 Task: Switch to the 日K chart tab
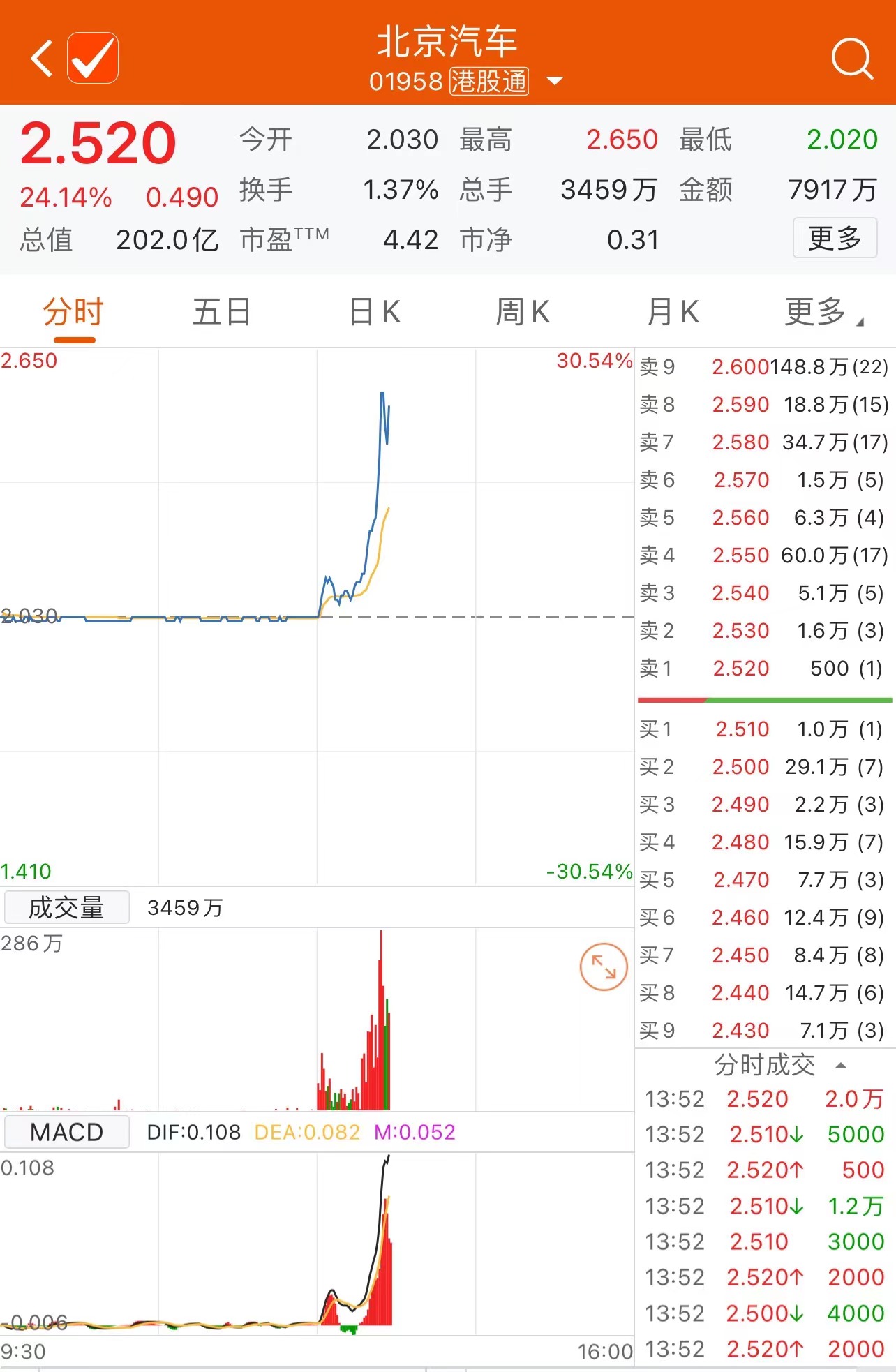click(375, 312)
